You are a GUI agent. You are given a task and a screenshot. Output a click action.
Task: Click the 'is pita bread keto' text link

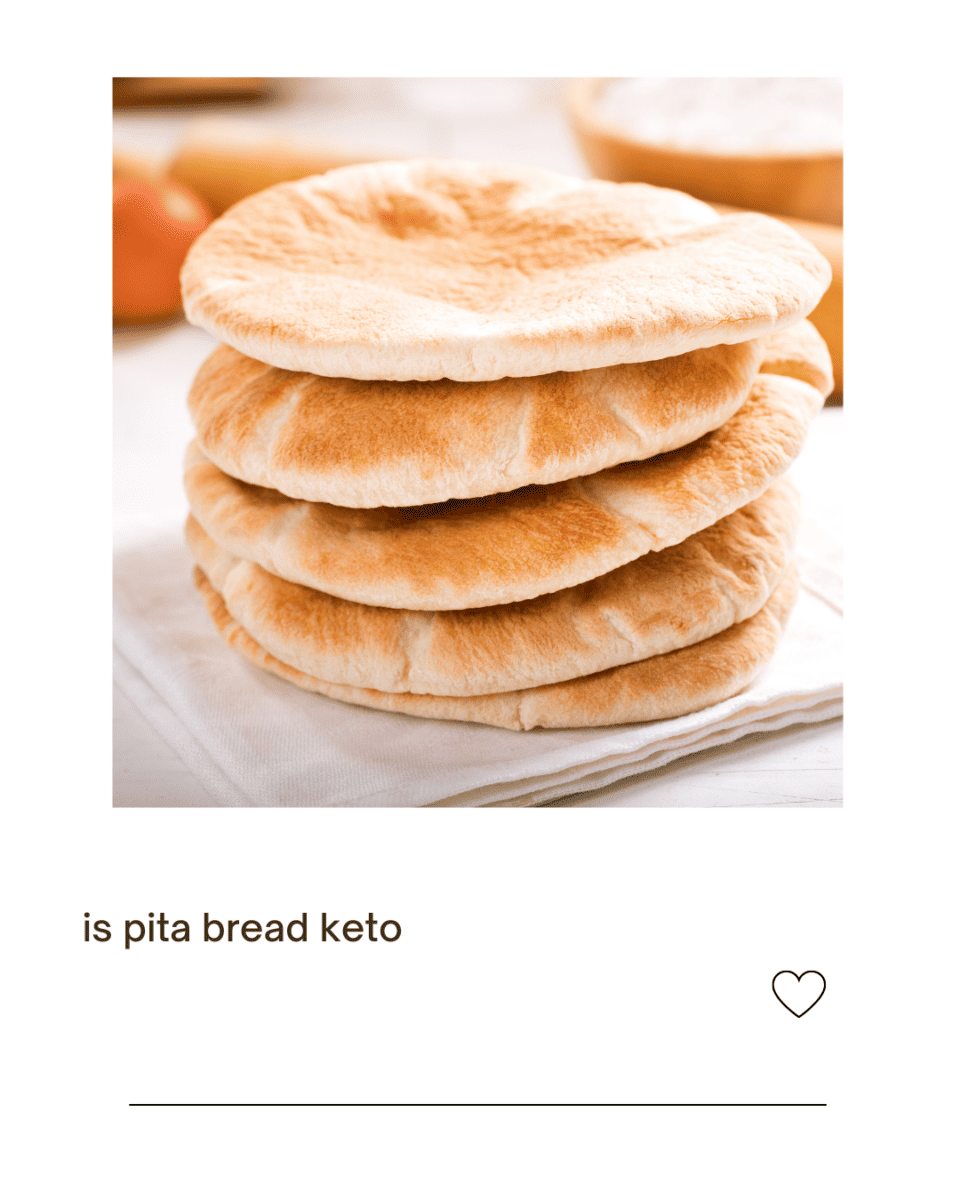[240, 927]
